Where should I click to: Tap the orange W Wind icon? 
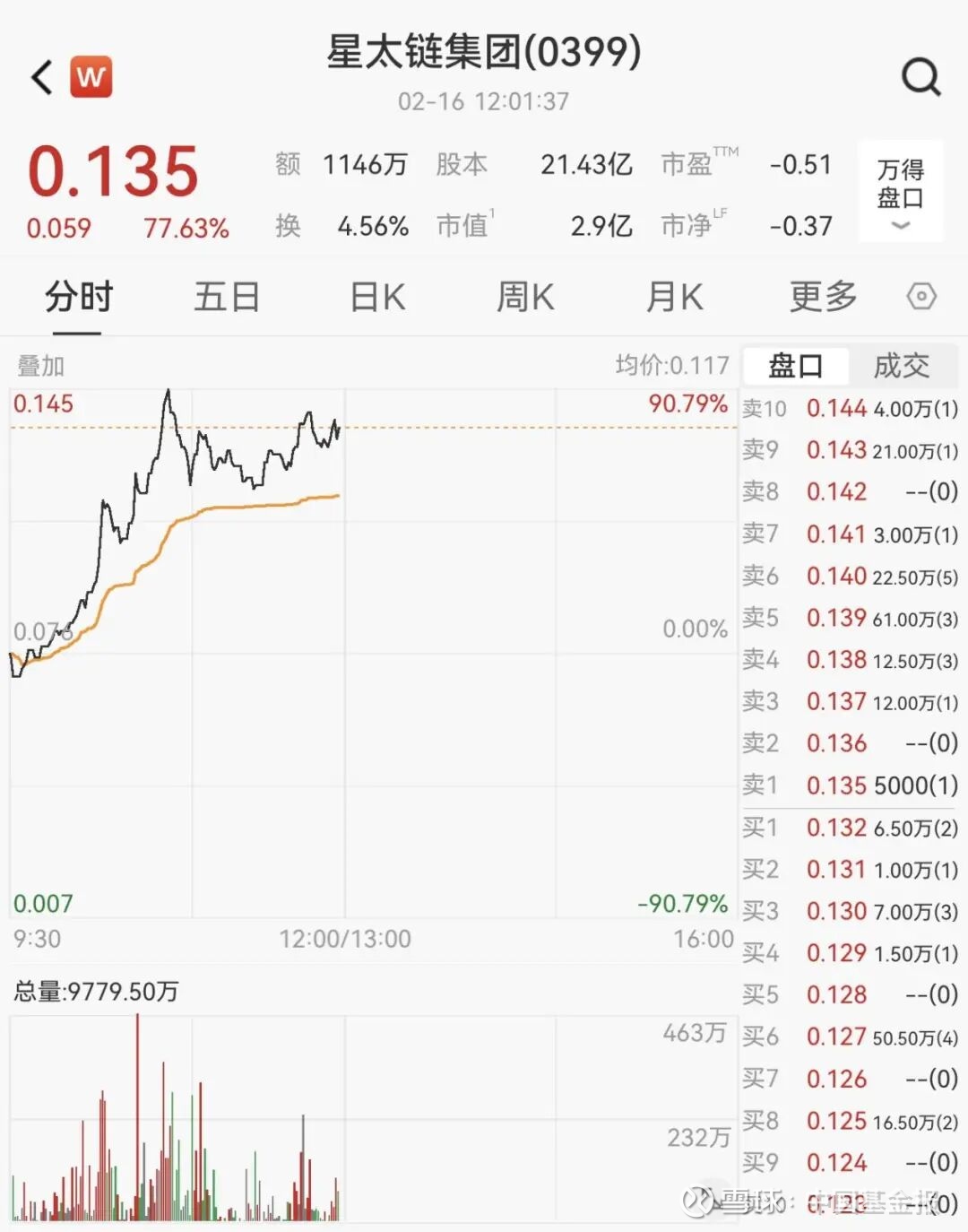[x=91, y=77]
